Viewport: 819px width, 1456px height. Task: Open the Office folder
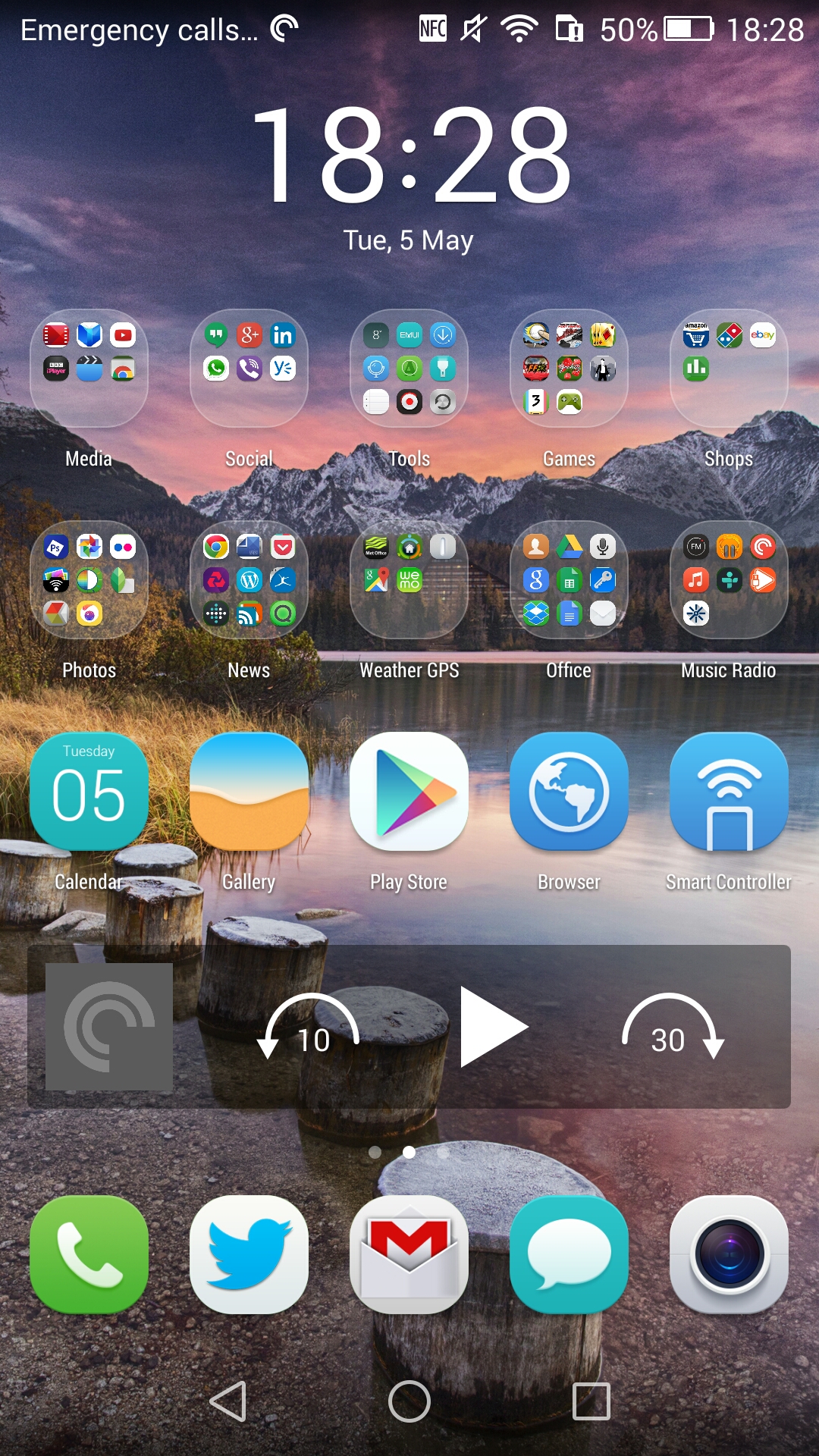coord(569,580)
